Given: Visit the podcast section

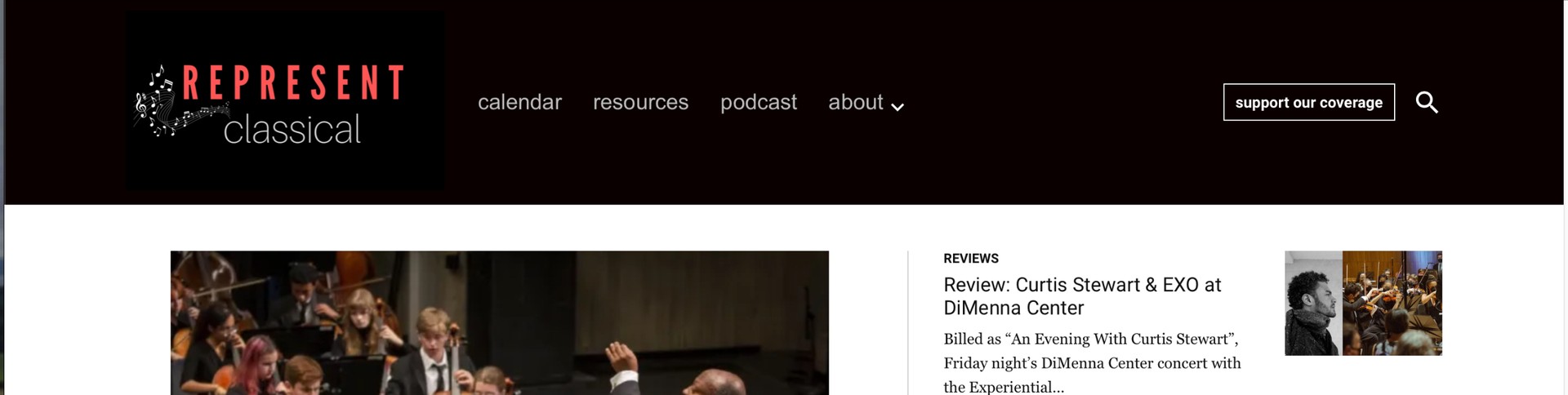Looking at the screenshot, I should (758, 102).
